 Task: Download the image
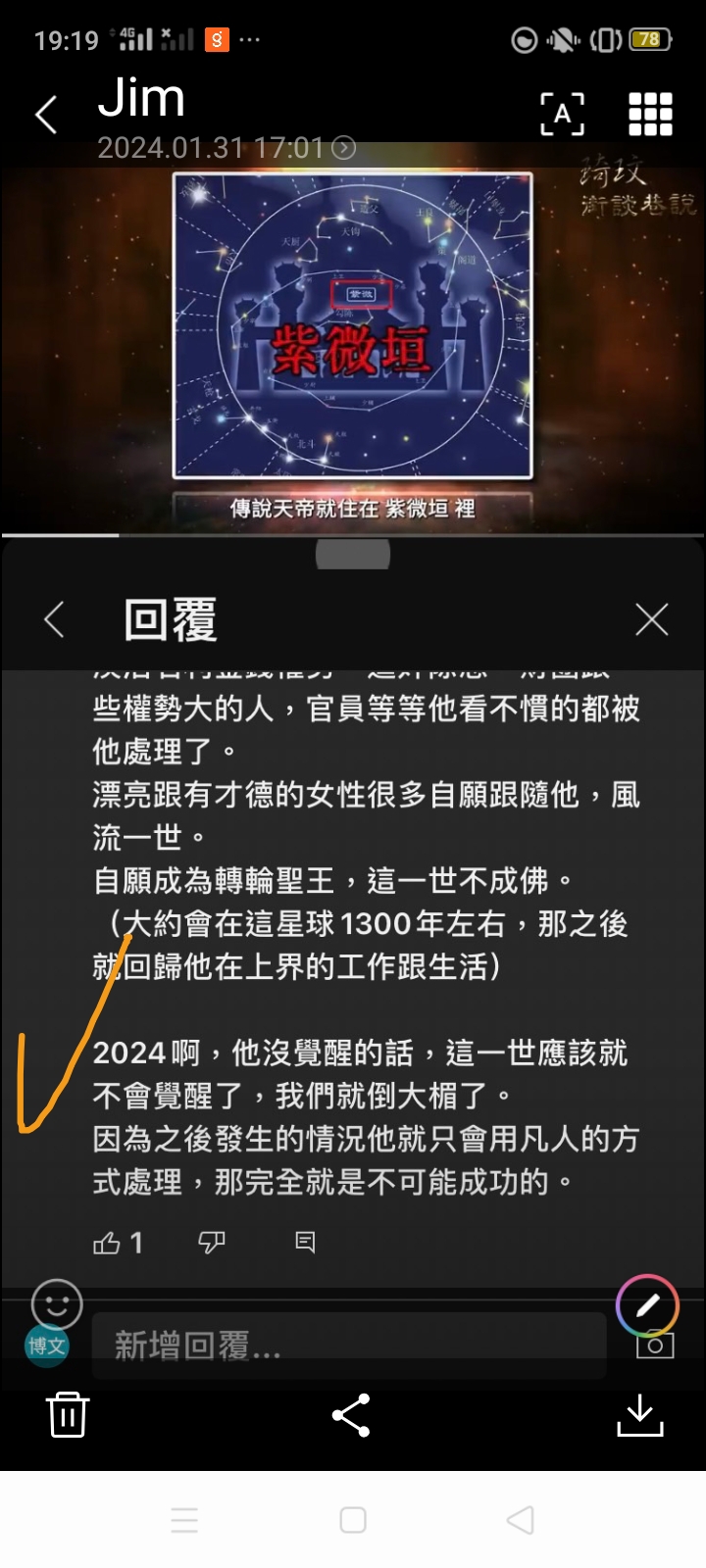pyautogui.click(x=639, y=1415)
